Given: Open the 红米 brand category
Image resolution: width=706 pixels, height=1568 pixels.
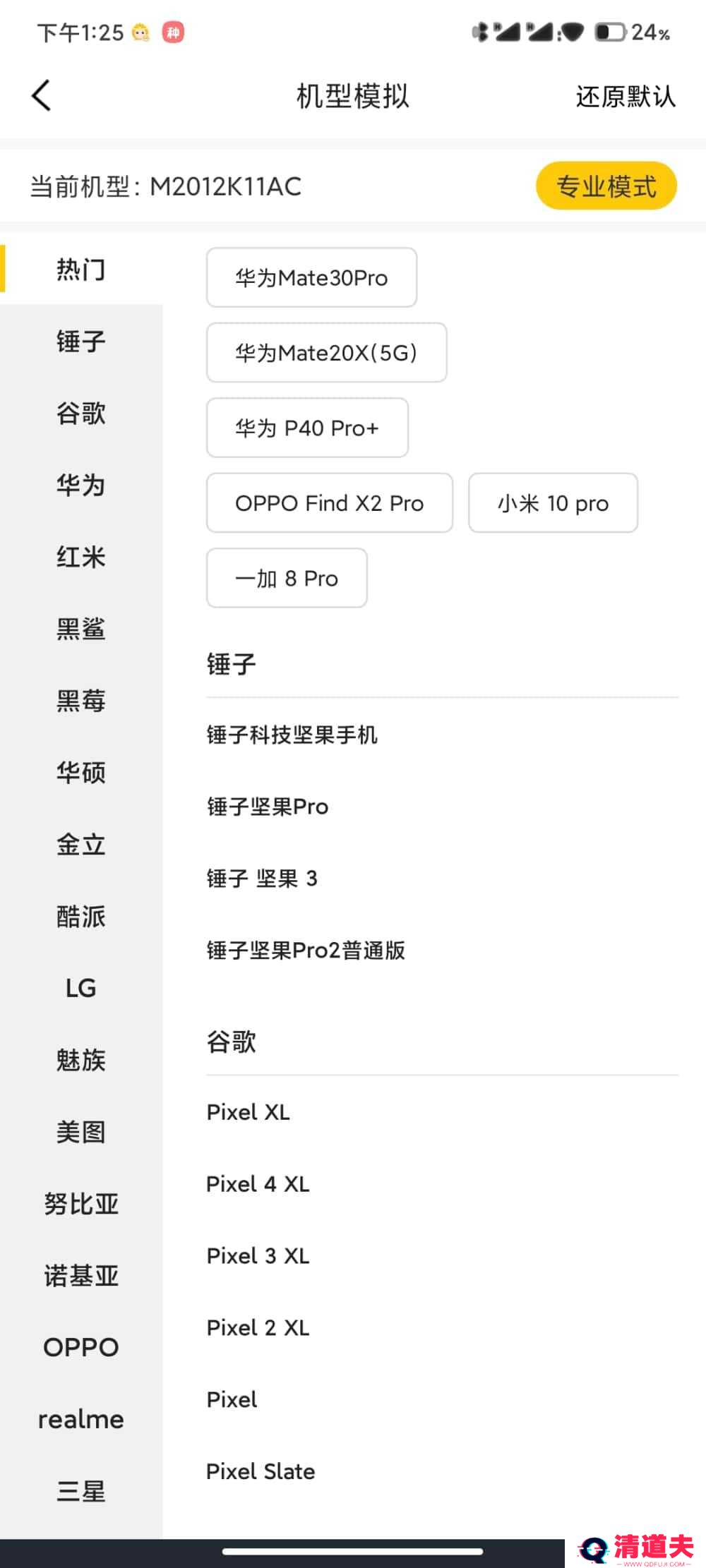Looking at the screenshot, I should [80, 557].
